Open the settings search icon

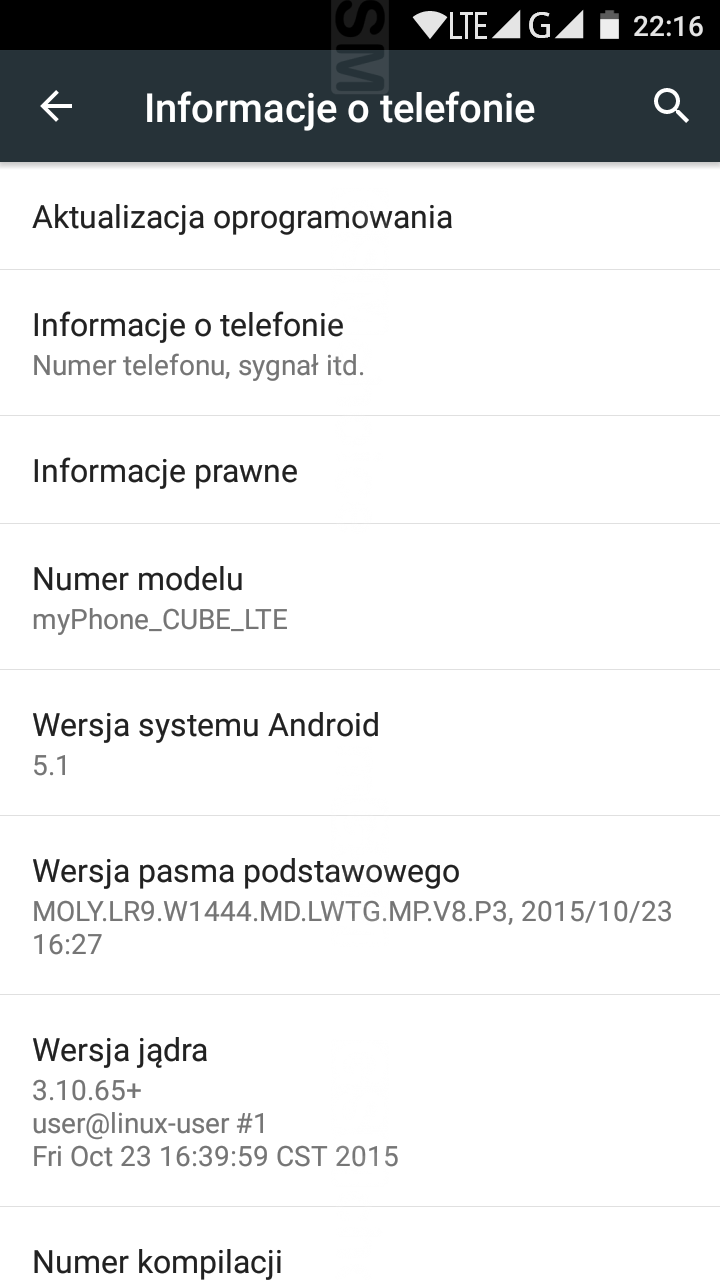(671, 106)
